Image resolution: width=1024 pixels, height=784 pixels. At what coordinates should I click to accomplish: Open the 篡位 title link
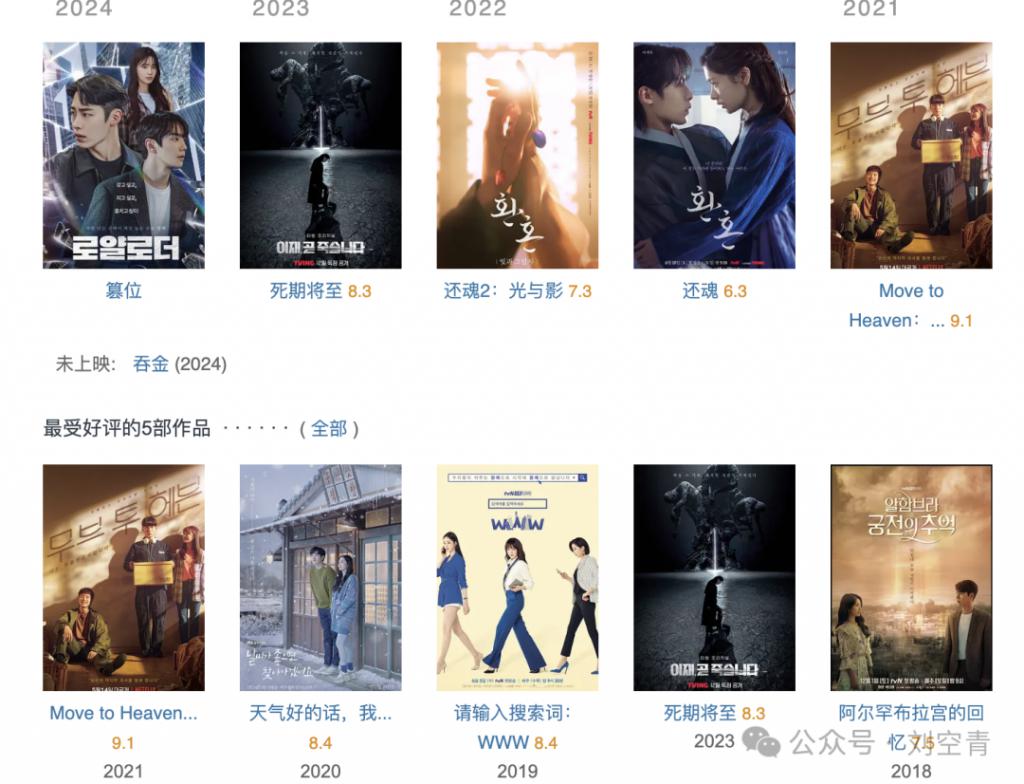[x=123, y=291]
